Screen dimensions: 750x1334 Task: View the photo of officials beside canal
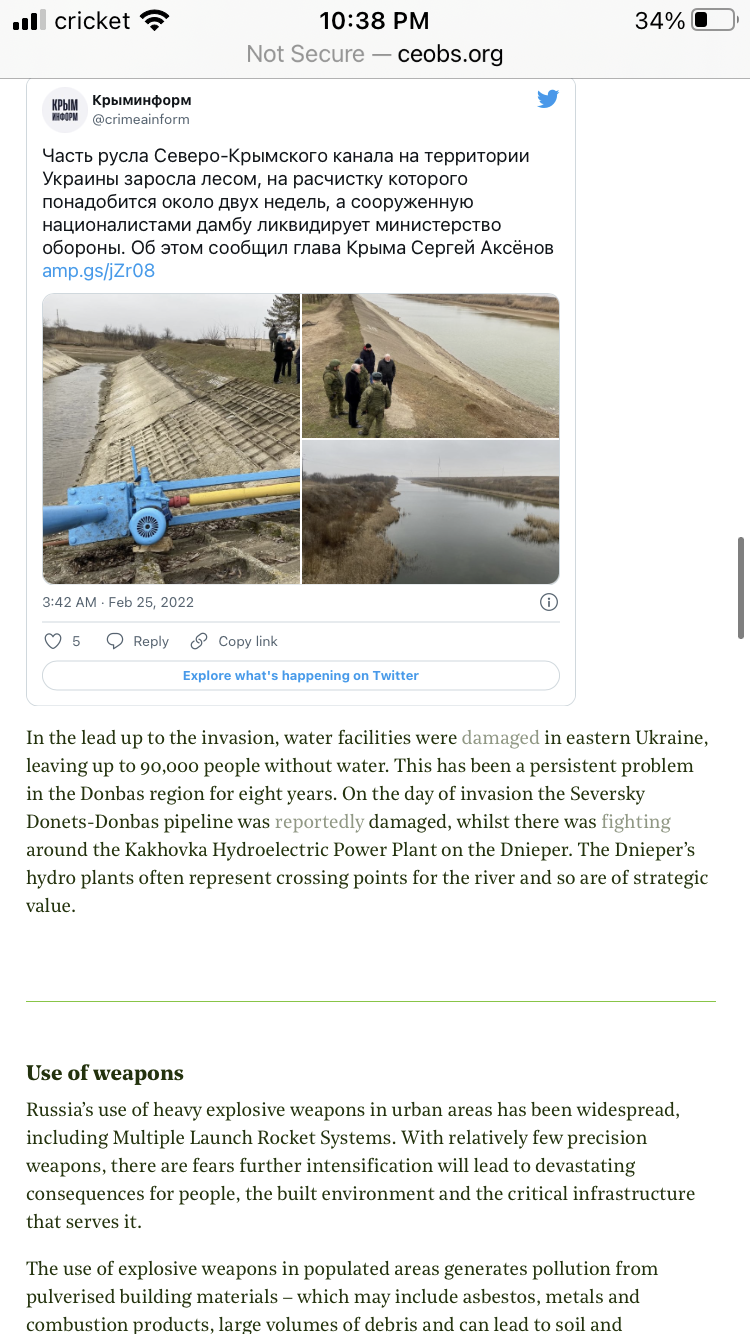point(430,366)
